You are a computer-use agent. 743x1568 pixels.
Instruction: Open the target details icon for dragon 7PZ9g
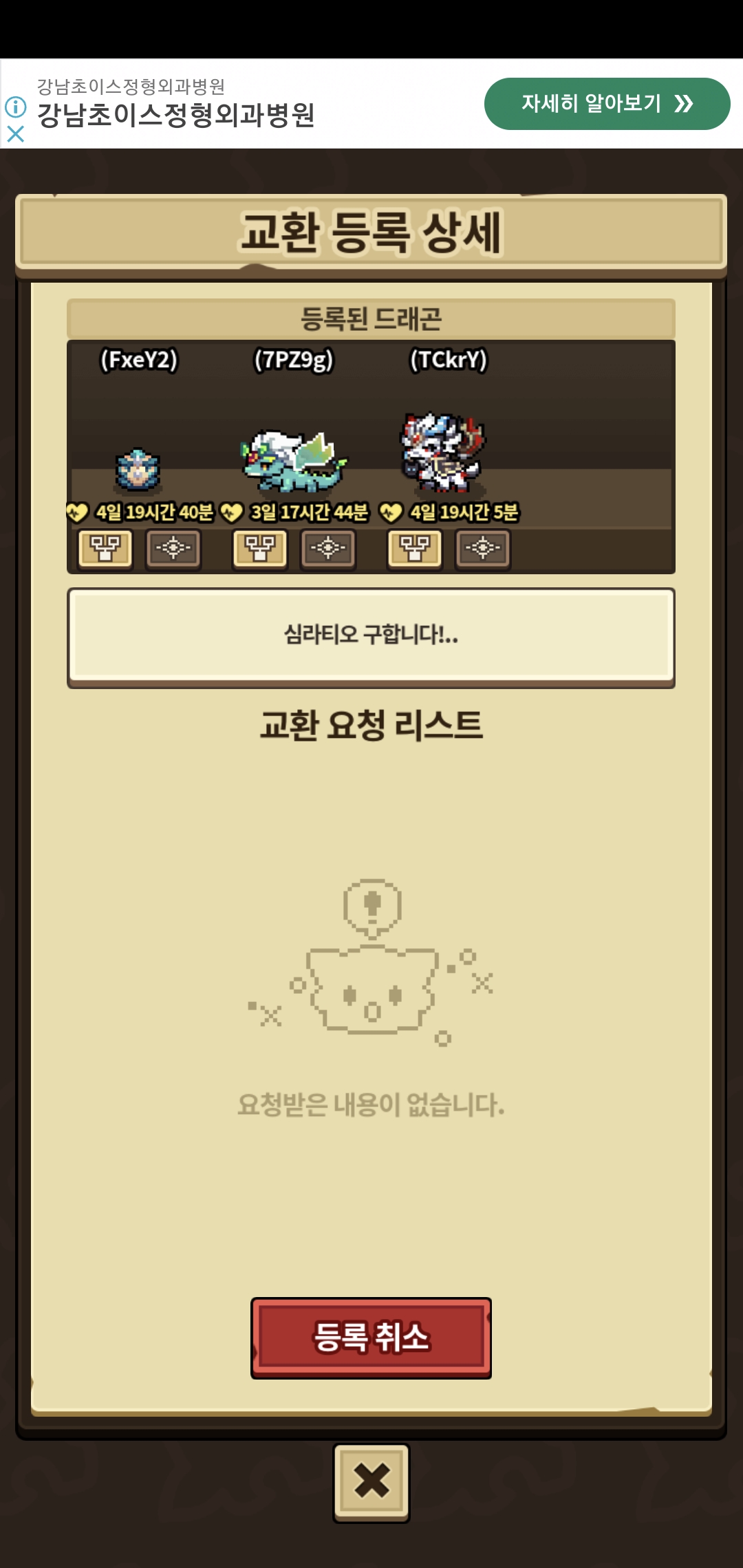click(x=328, y=548)
